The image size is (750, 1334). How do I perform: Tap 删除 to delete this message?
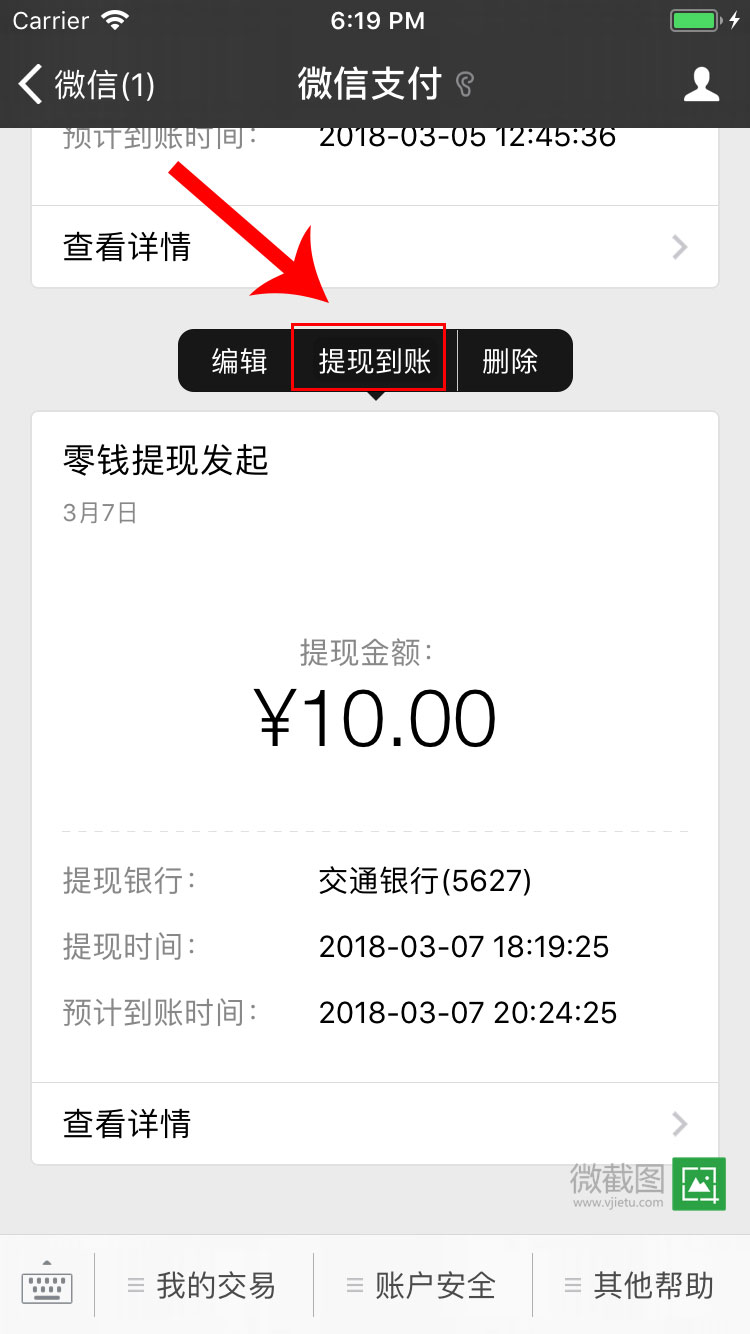[x=510, y=361]
